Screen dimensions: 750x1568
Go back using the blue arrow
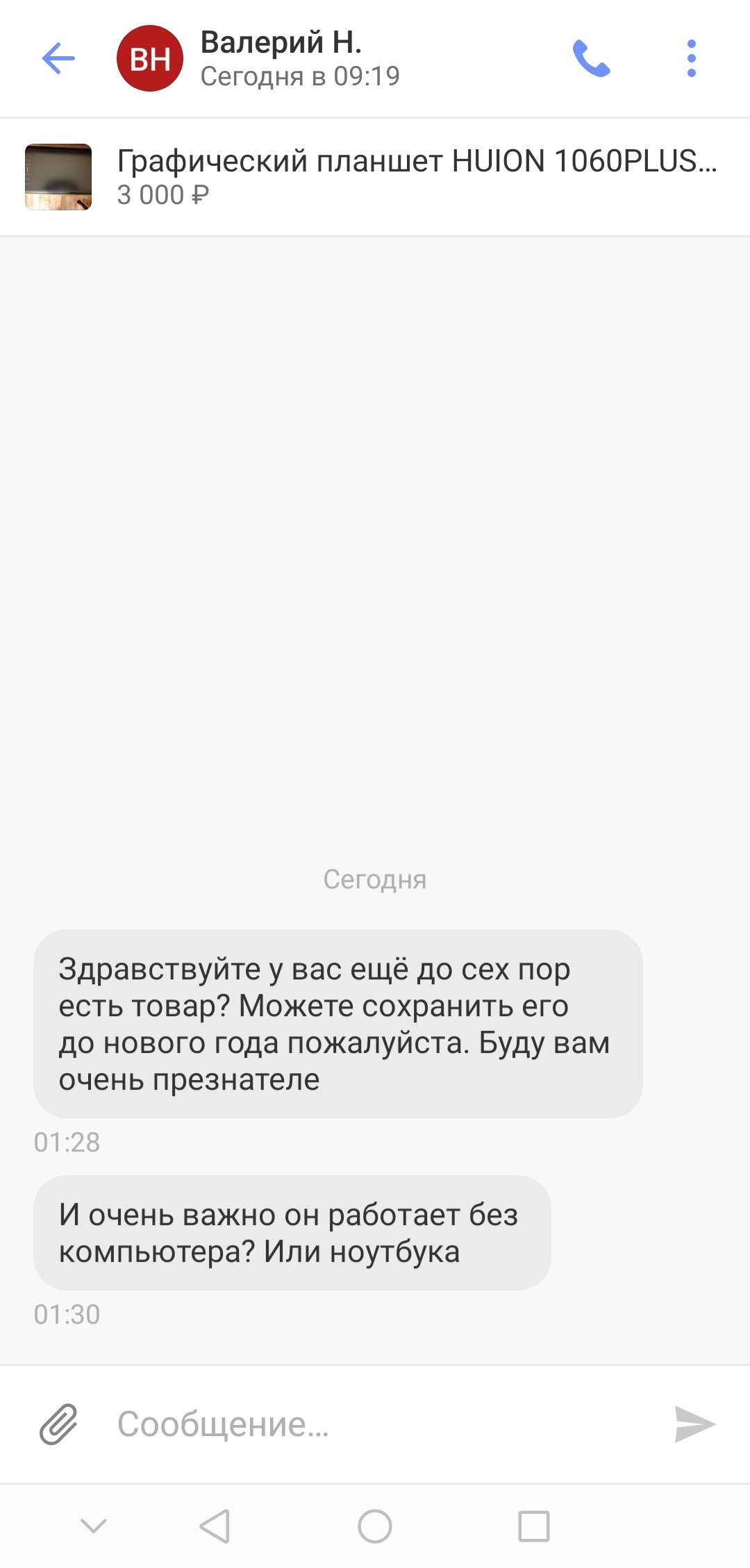coord(58,58)
